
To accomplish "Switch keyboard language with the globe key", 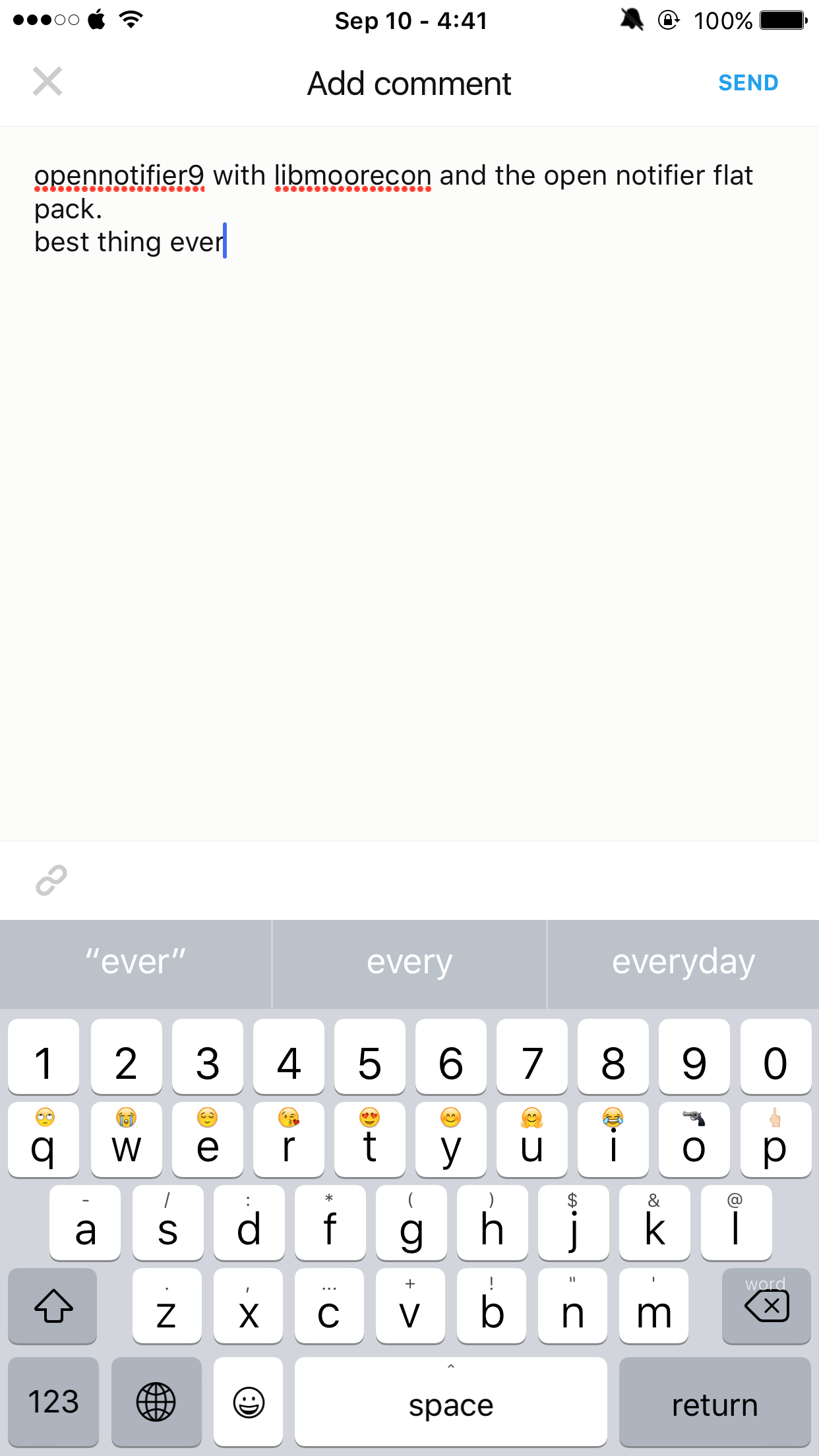I will click(x=156, y=1402).
